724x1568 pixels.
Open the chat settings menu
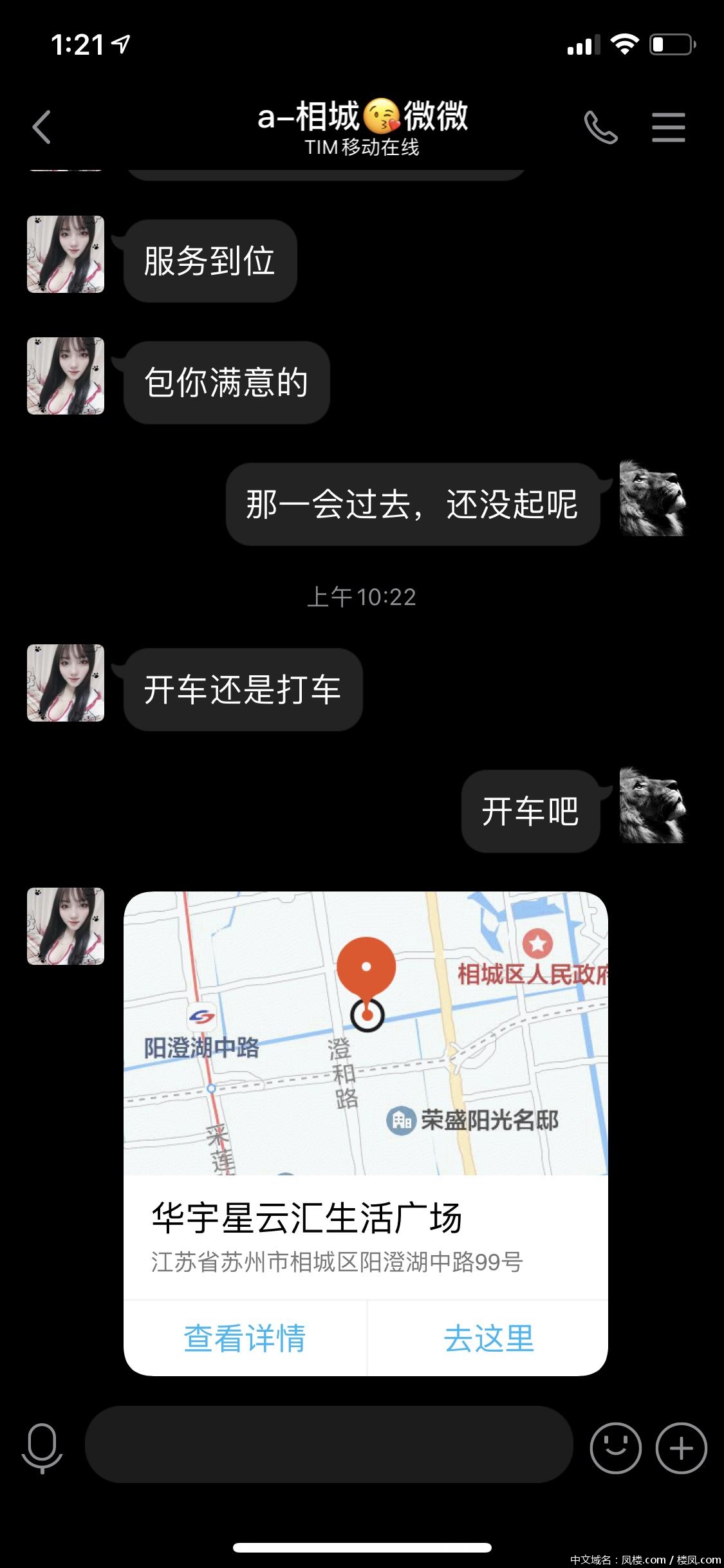(668, 127)
